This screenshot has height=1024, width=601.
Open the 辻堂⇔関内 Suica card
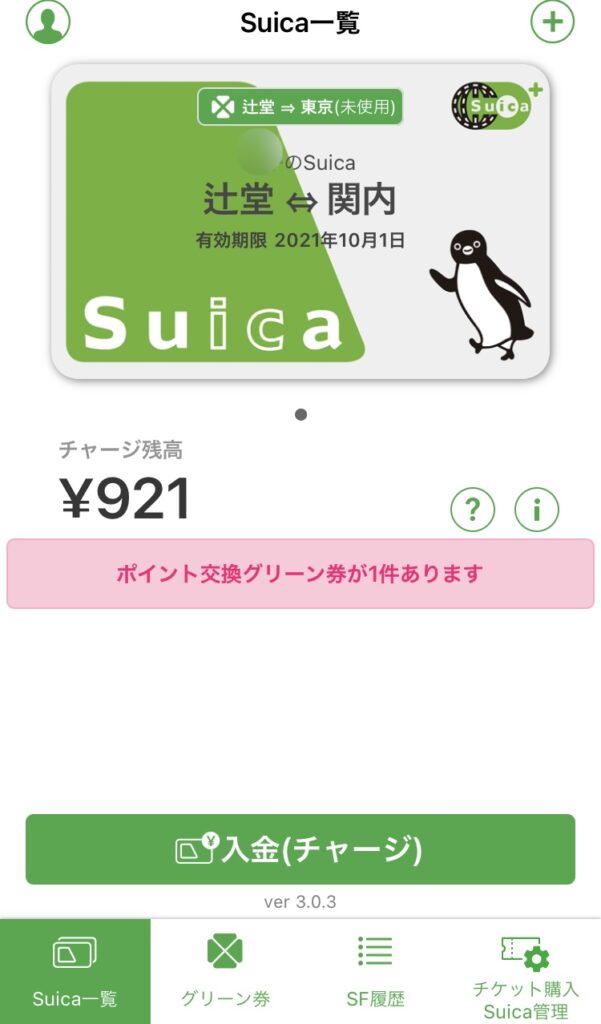[300, 221]
